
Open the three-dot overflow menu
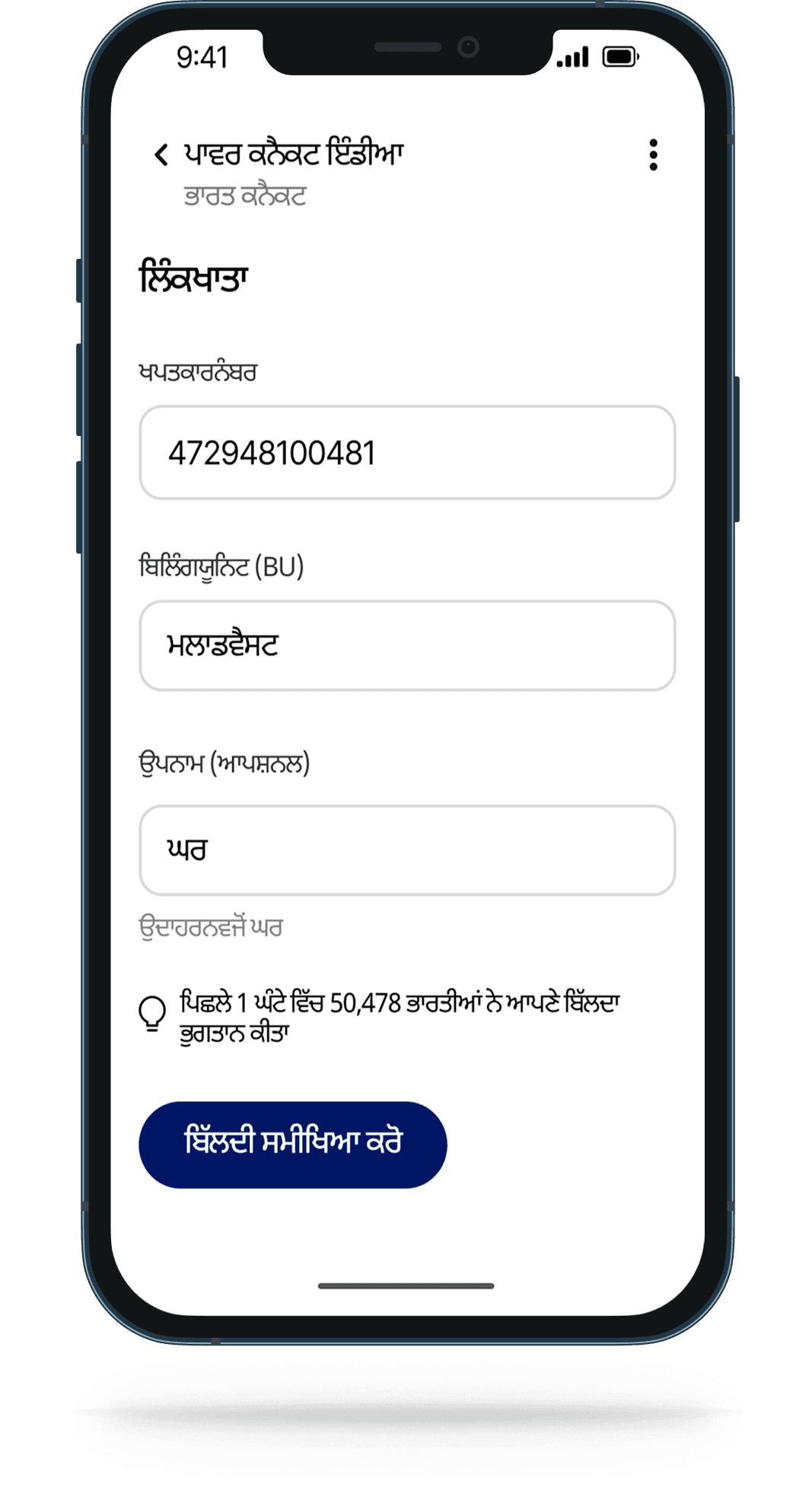[653, 155]
